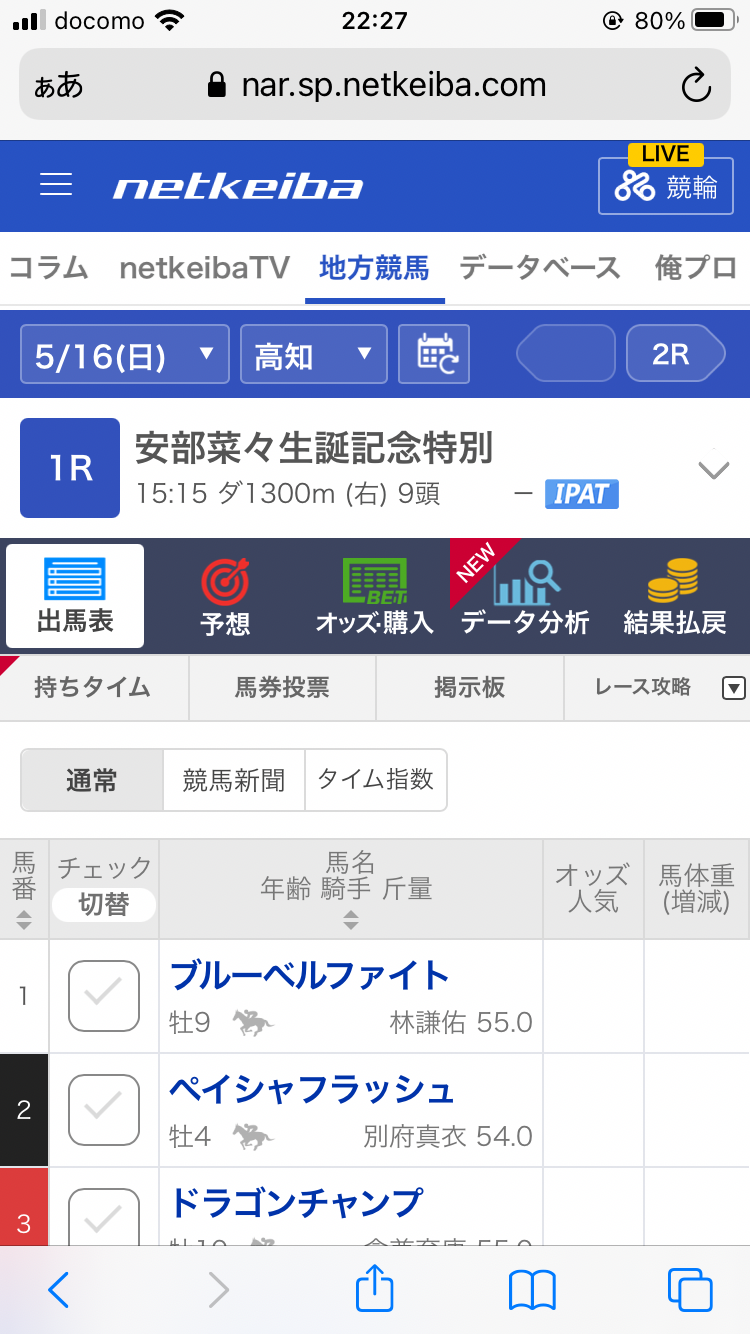Image resolution: width=750 pixels, height=1334 pixels.
Task: Switch to 競馬新聞 view
Action: tap(234, 780)
